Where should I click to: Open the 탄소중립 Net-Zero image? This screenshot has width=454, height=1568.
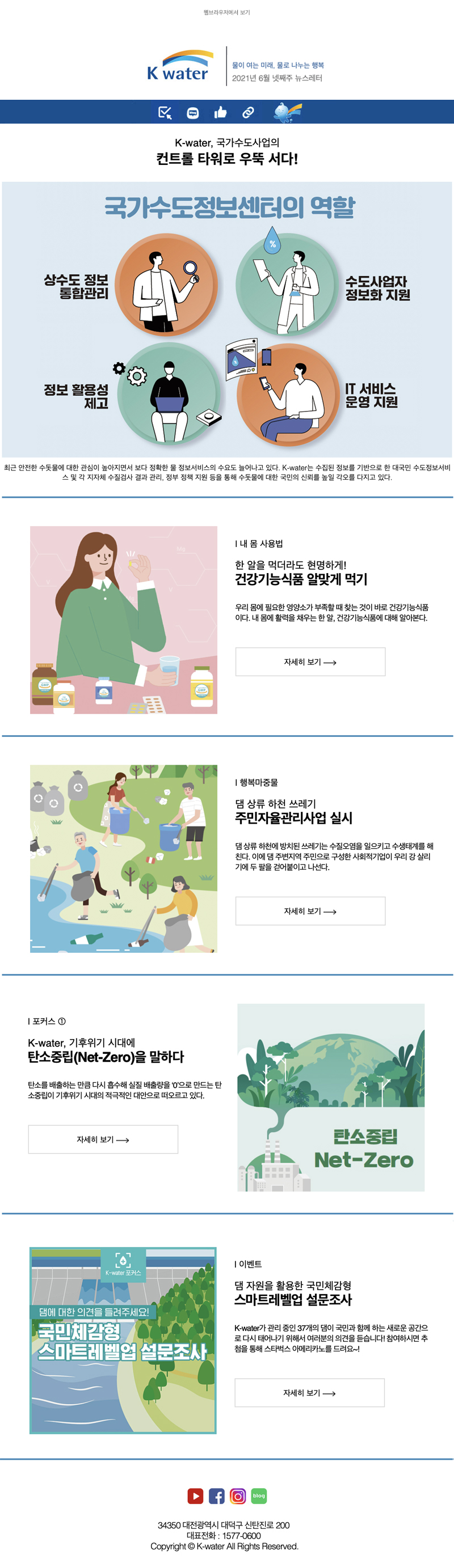tap(331, 1097)
